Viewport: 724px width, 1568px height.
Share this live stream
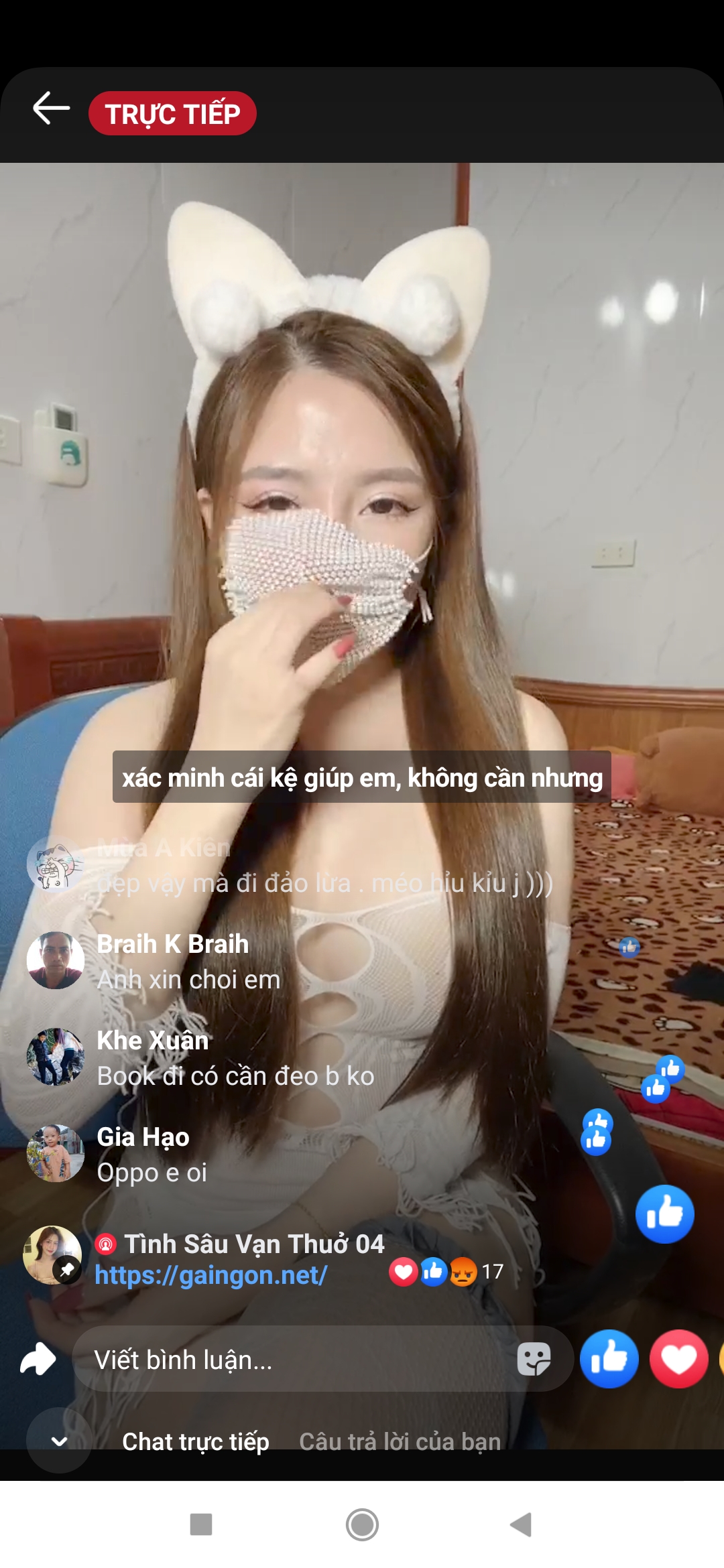pyautogui.click(x=38, y=1360)
